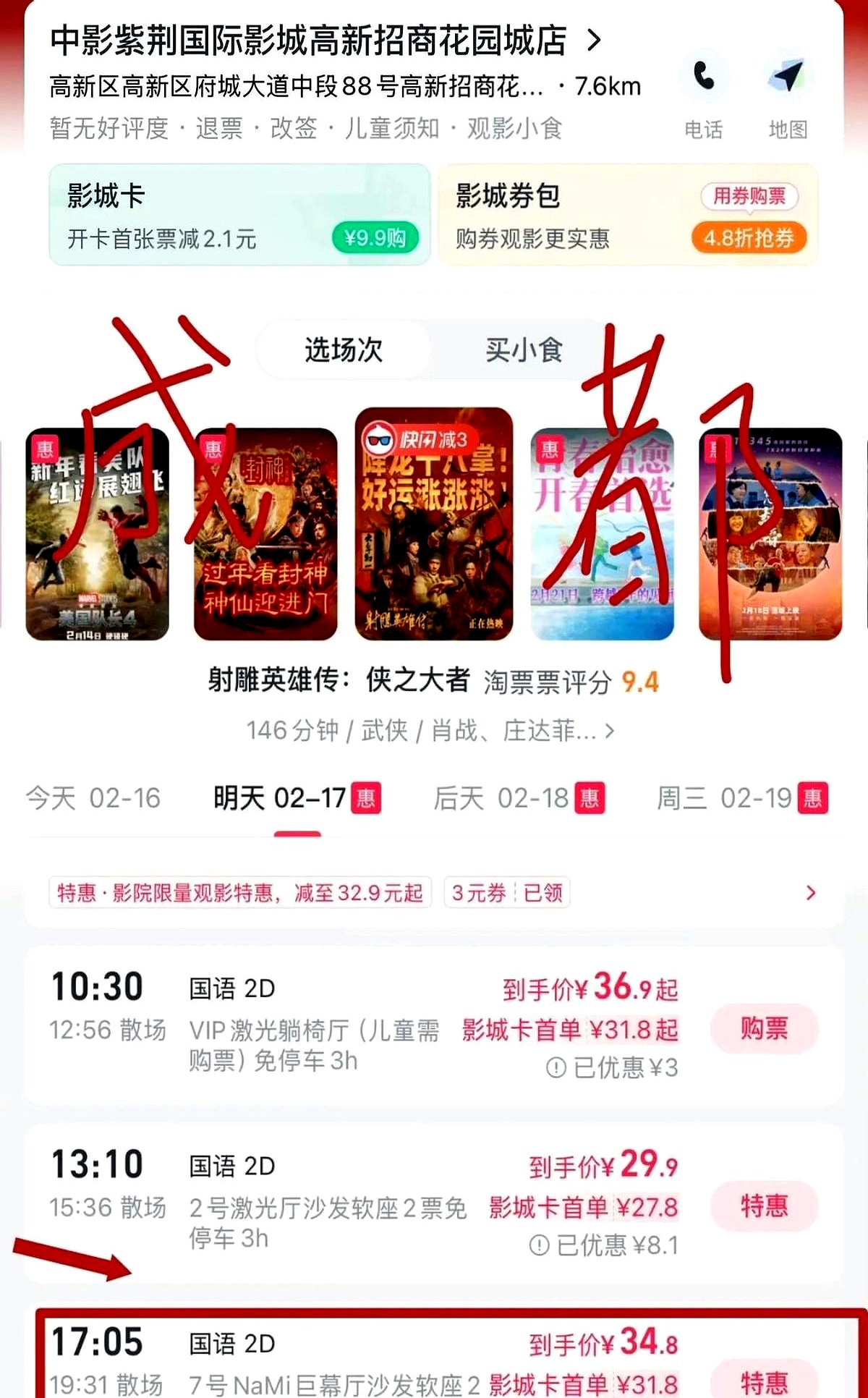Choose the 封神 movie poster

pyautogui.click(x=265, y=534)
